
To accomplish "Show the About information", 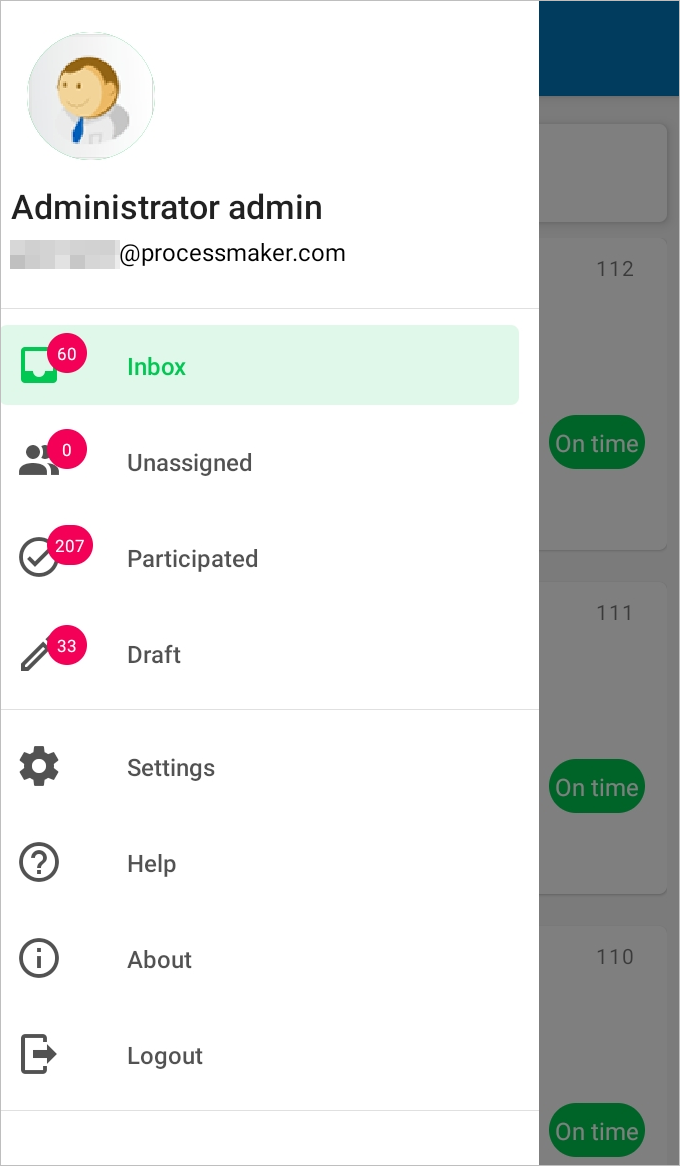I will click(160, 960).
